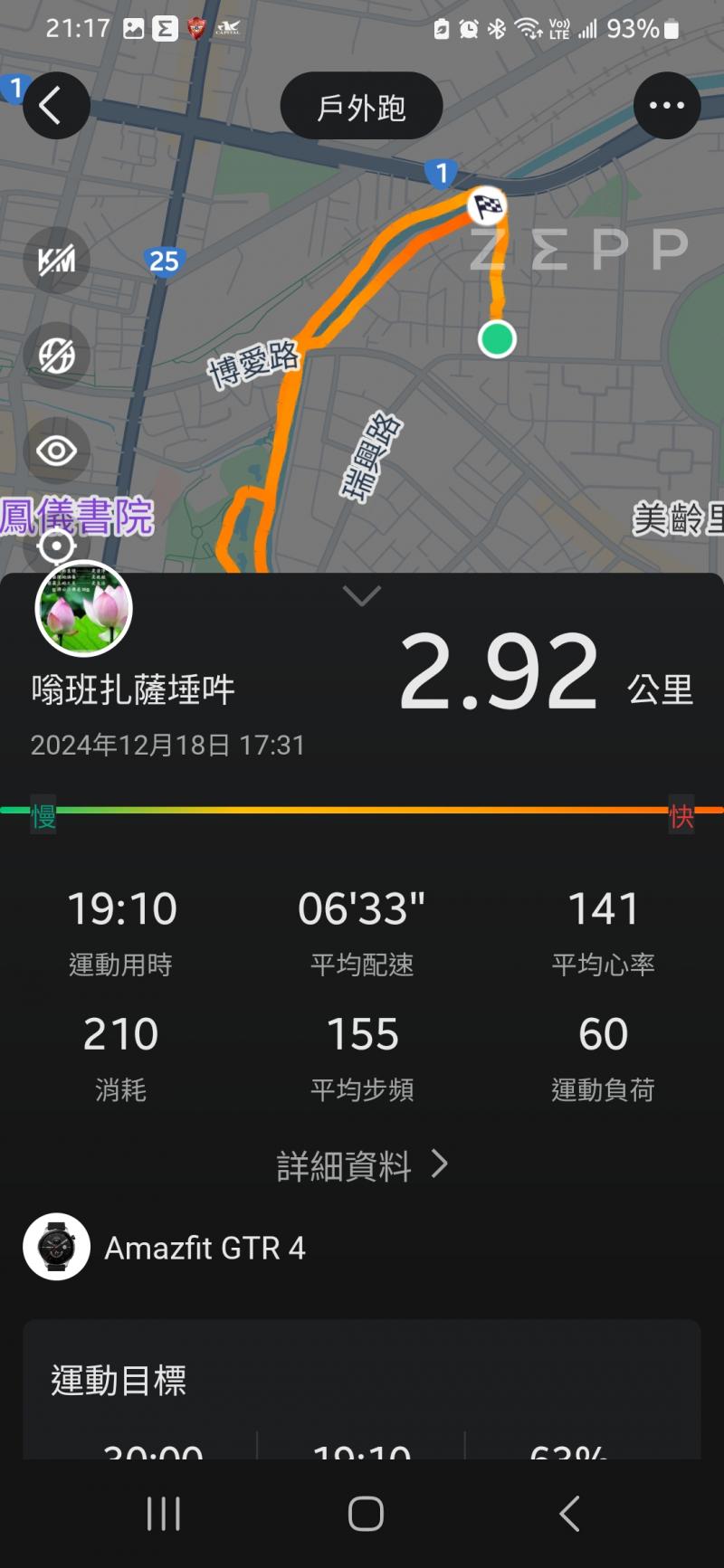Toggle the KM distance markers on map
The height and width of the screenshot is (1568, 724).
tap(56, 261)
